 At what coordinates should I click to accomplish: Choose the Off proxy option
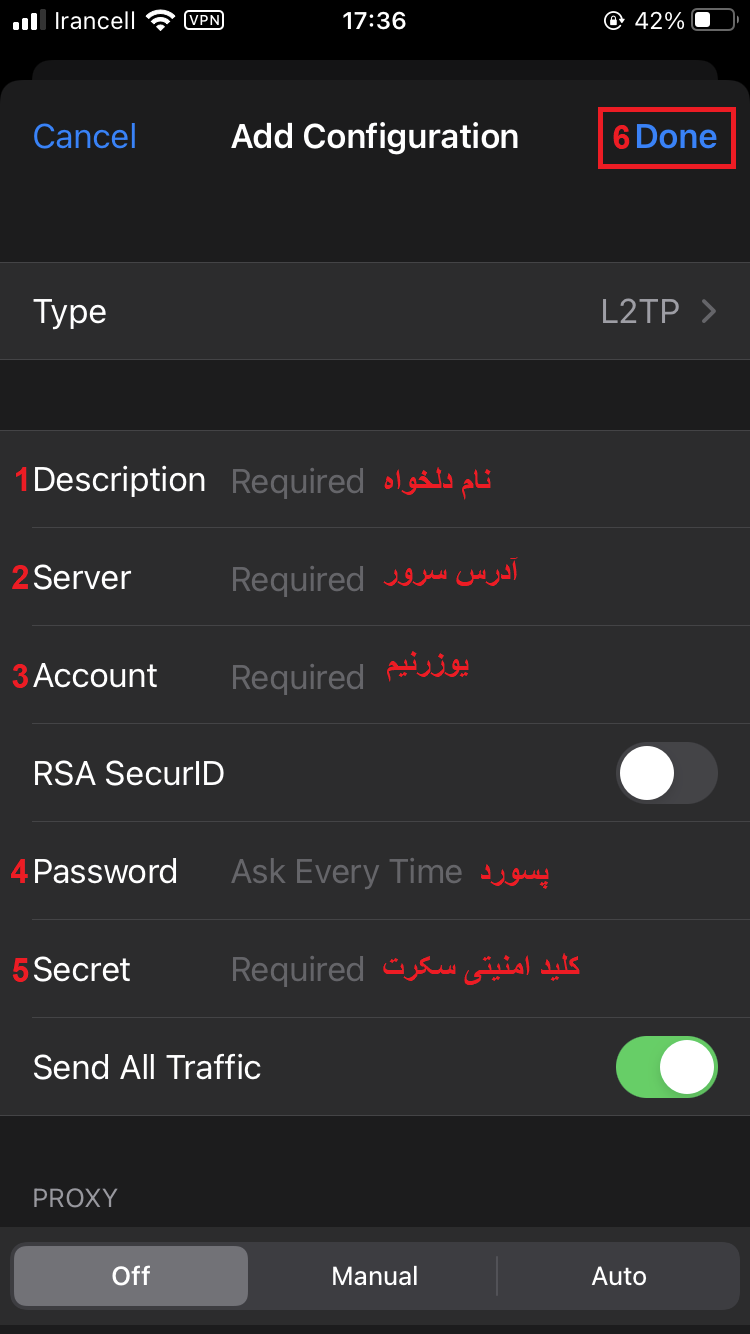[131, 1276]
